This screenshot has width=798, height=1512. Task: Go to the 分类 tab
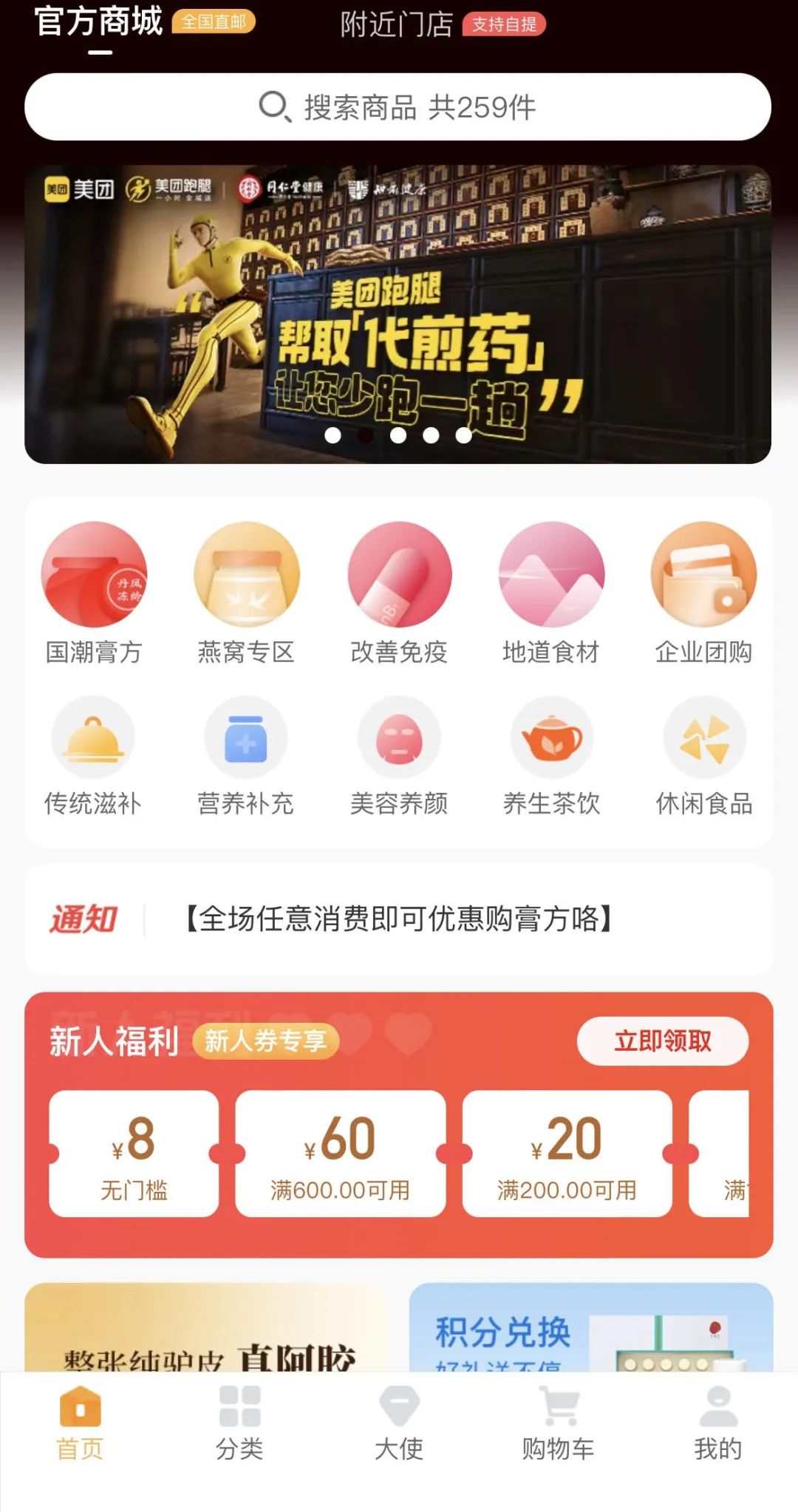[239, 1423]
